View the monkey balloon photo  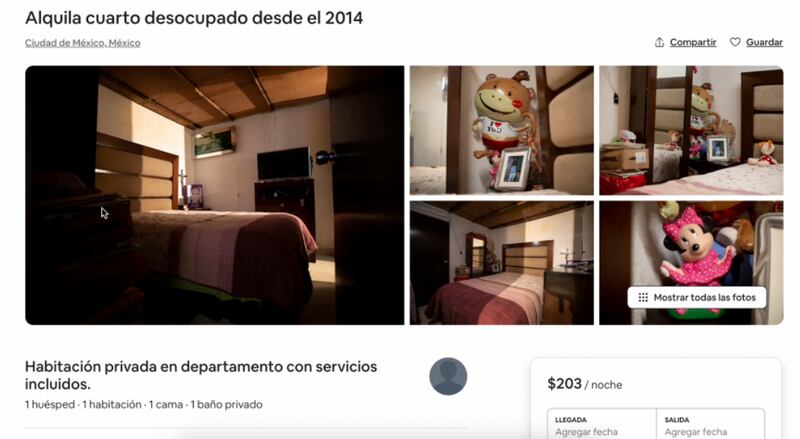pos(501,130)
